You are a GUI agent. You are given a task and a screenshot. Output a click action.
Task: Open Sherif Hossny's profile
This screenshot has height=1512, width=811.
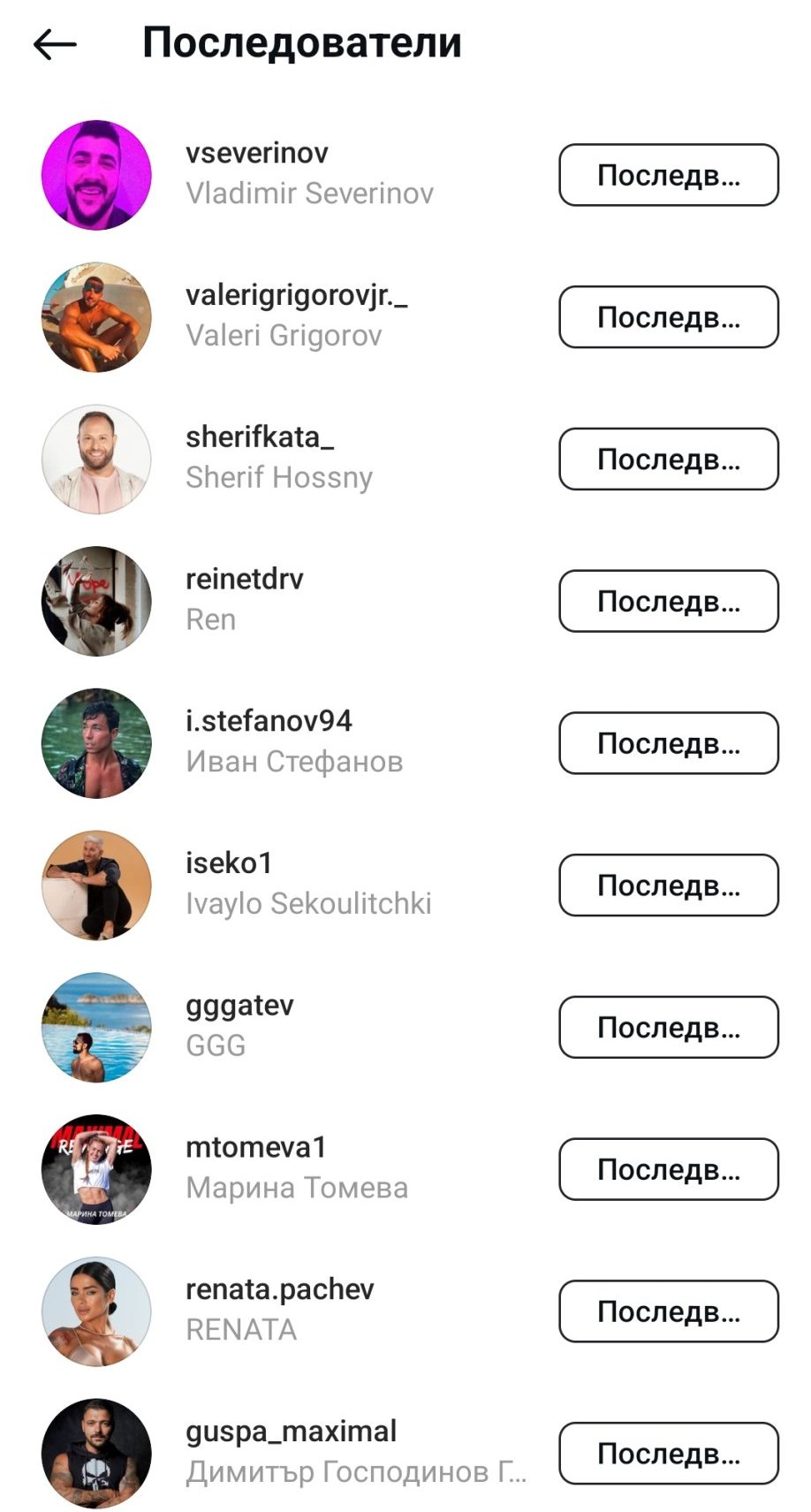click(278, 457)
